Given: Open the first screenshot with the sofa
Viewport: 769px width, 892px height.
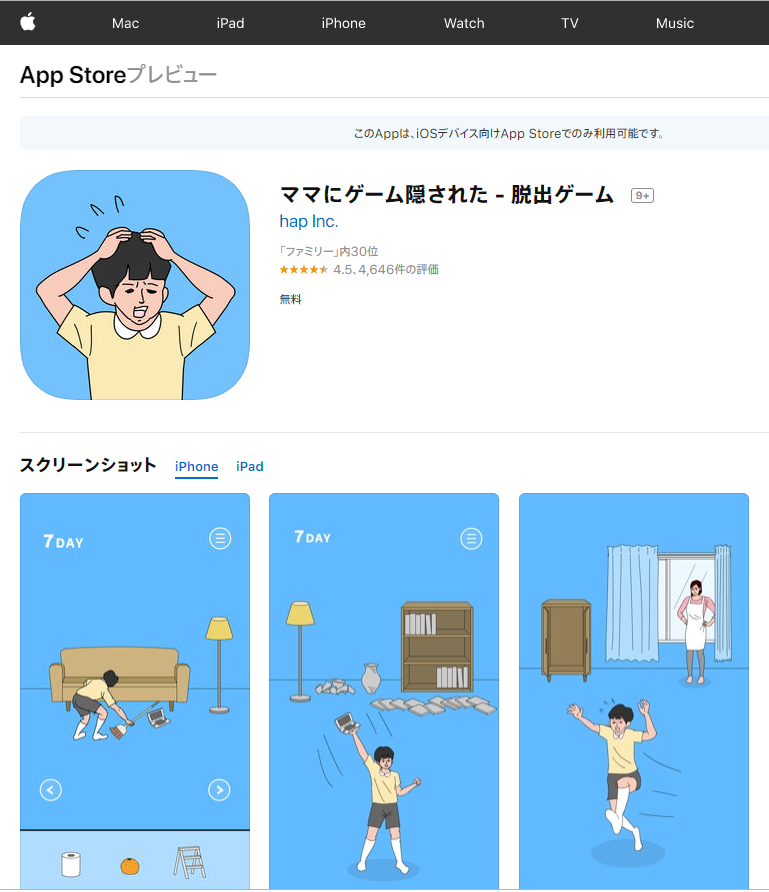Looking at the screenshot, I should [135, 690].
